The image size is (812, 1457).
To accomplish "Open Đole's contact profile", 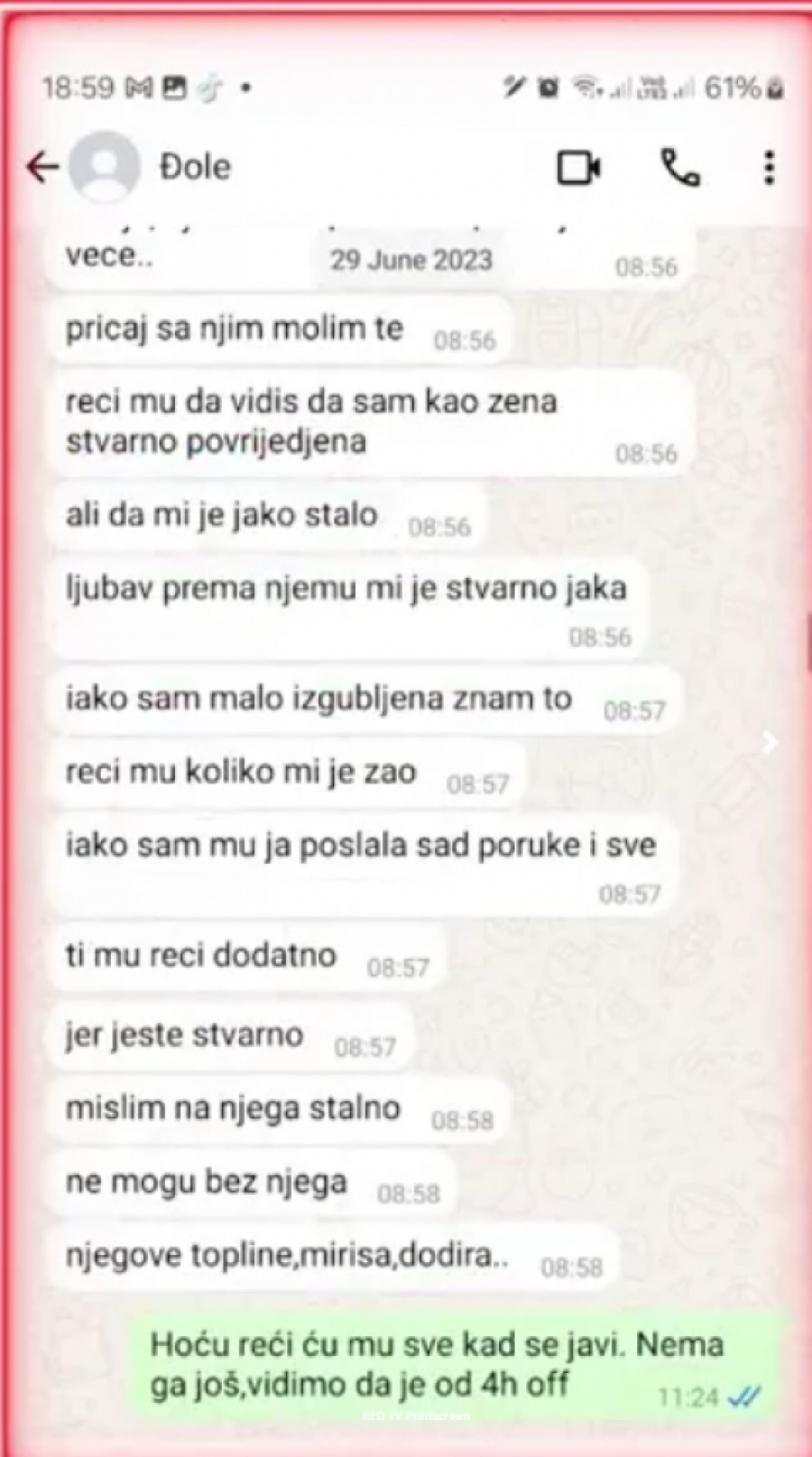I will 194,167.
